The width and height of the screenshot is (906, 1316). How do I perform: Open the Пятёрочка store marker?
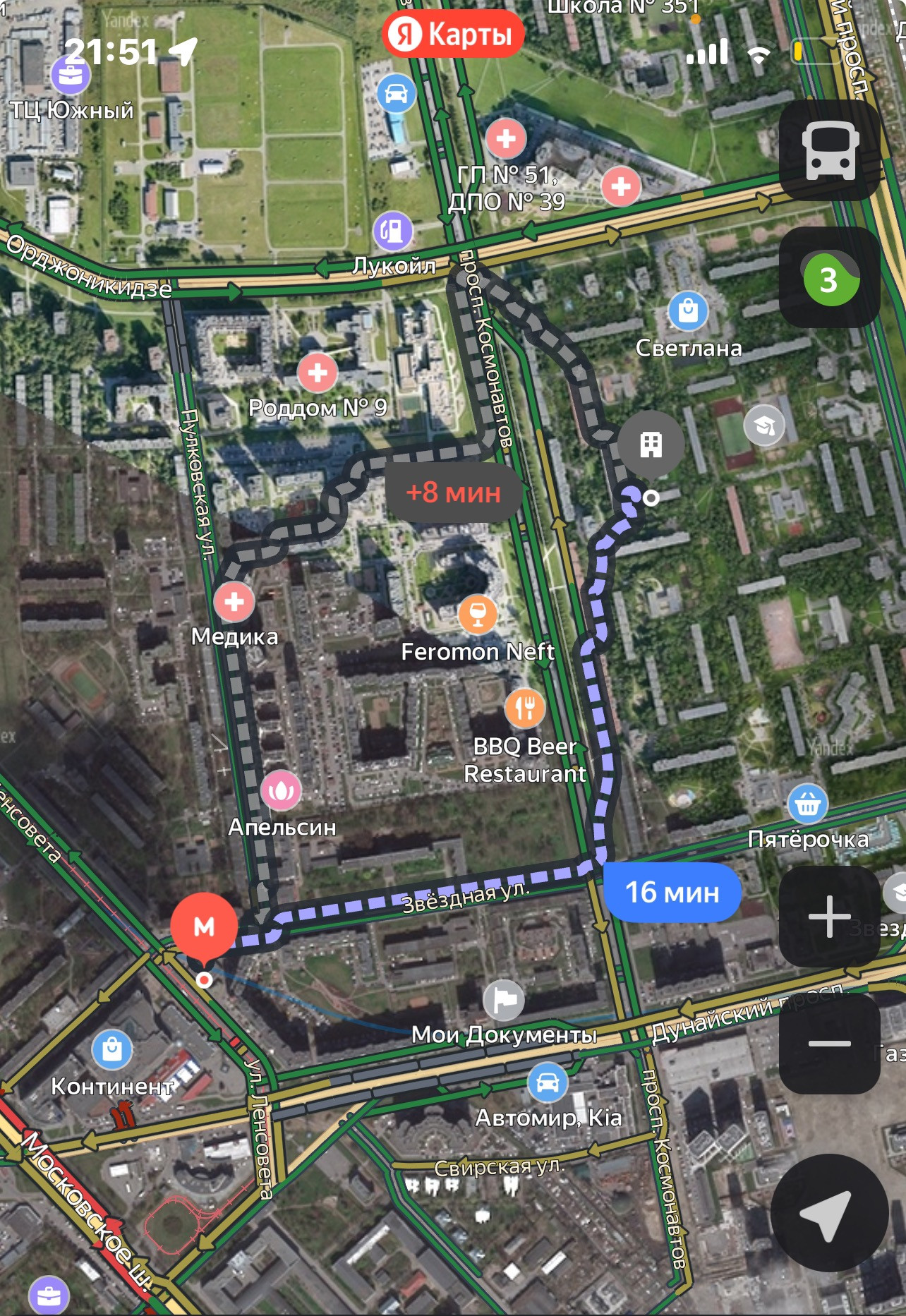(807, 804)
